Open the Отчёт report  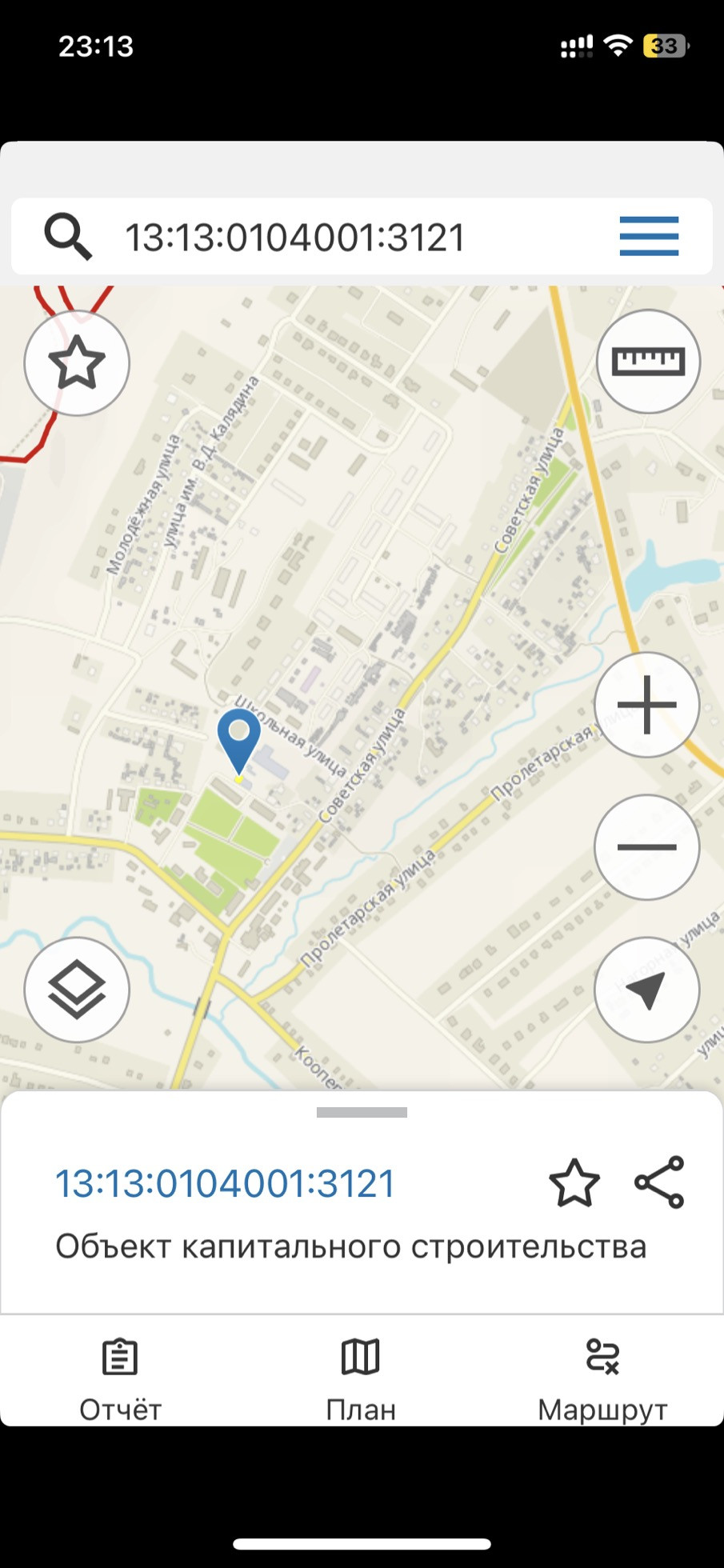pyautogui.click(x=120, y=1379)
